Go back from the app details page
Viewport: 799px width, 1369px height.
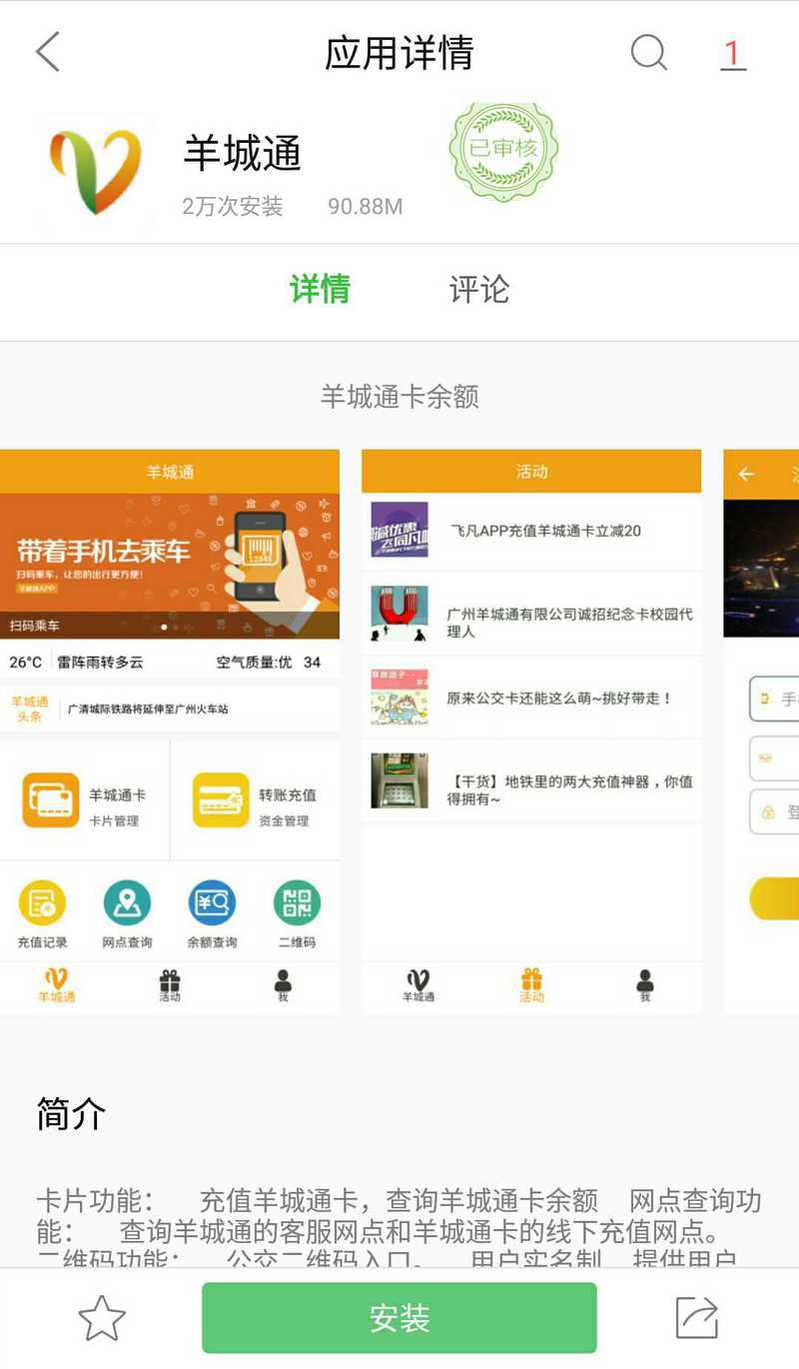(x=48, y=52)
